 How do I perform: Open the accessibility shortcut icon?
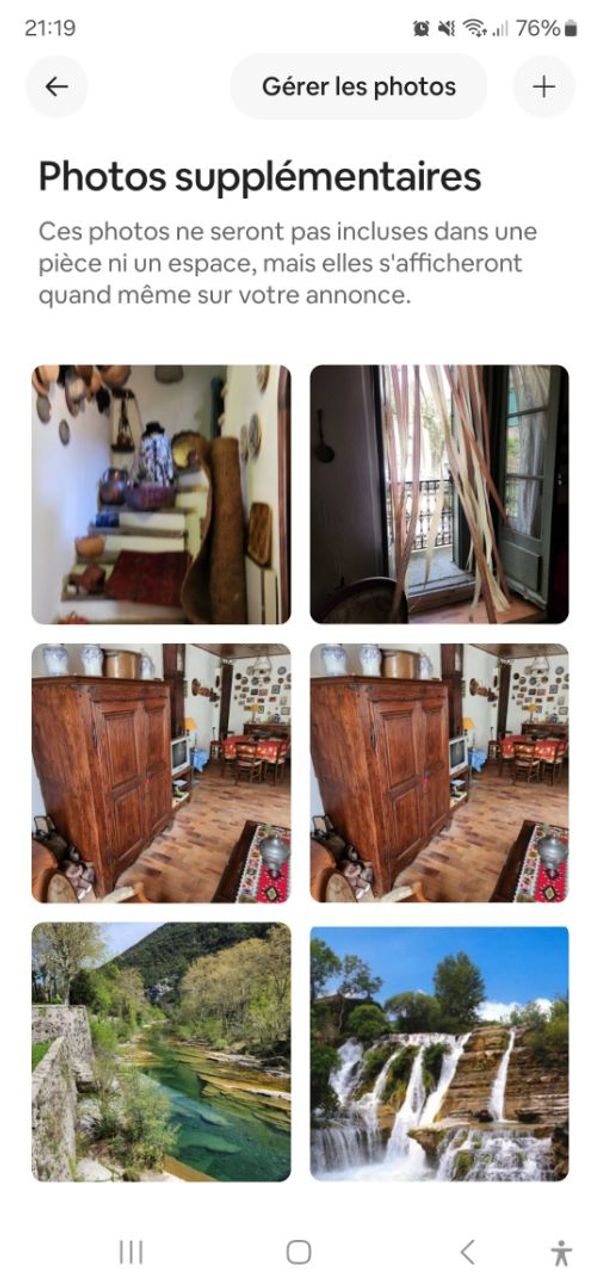(x=562, y=1252)
